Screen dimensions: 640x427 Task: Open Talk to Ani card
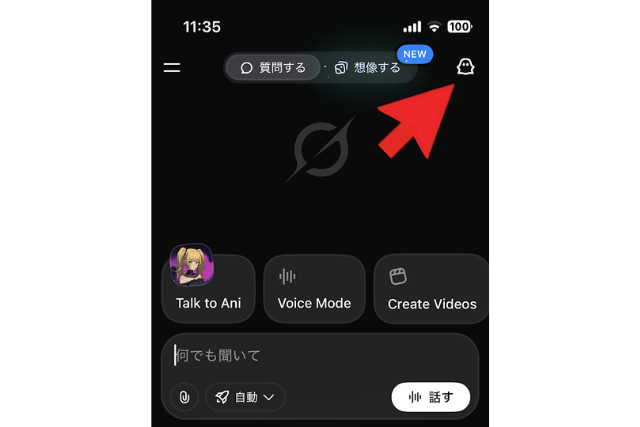pyautogui.click(x=208, y=288)
